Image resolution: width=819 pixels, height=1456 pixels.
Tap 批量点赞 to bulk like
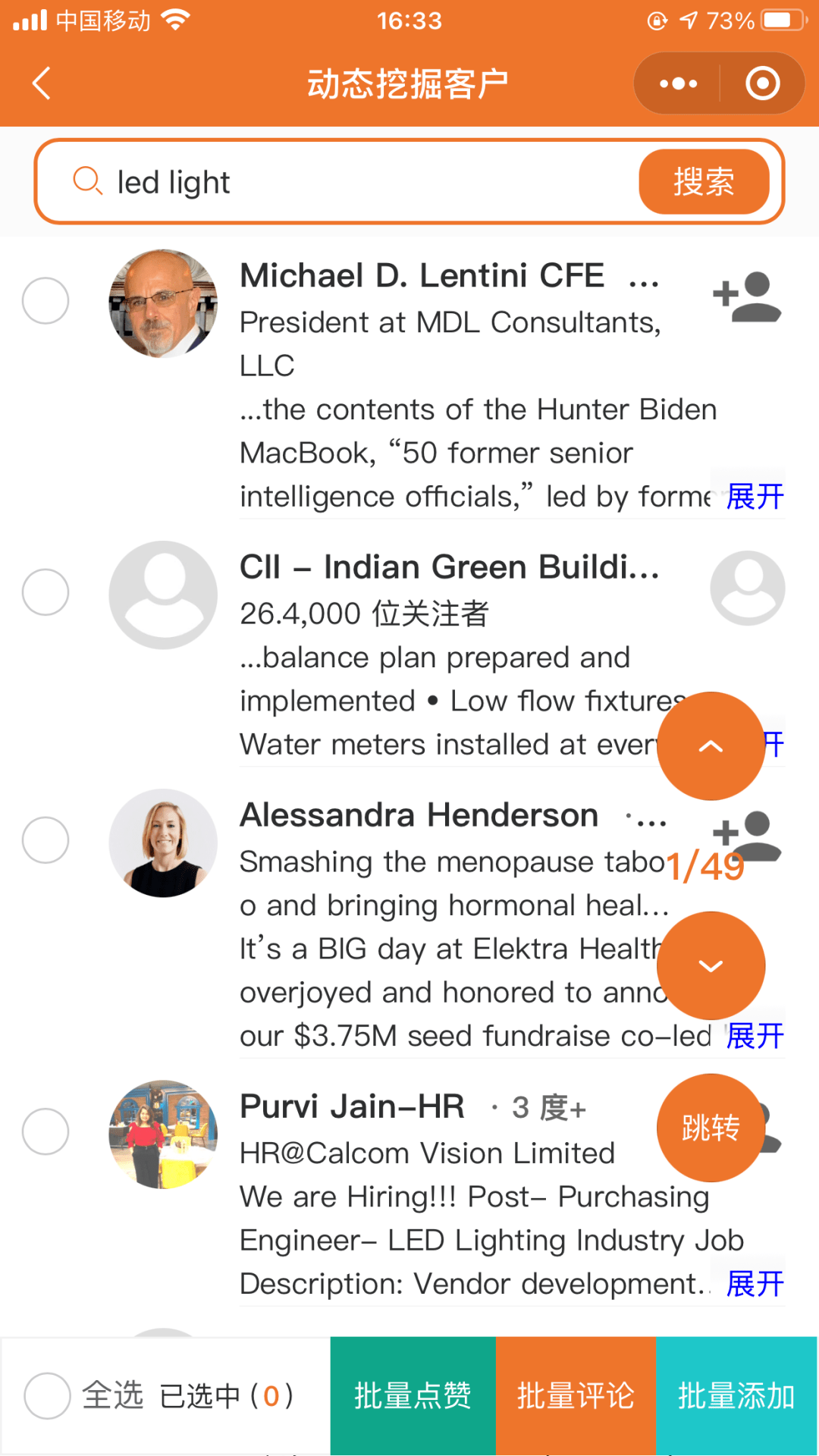coord(413,1395)
